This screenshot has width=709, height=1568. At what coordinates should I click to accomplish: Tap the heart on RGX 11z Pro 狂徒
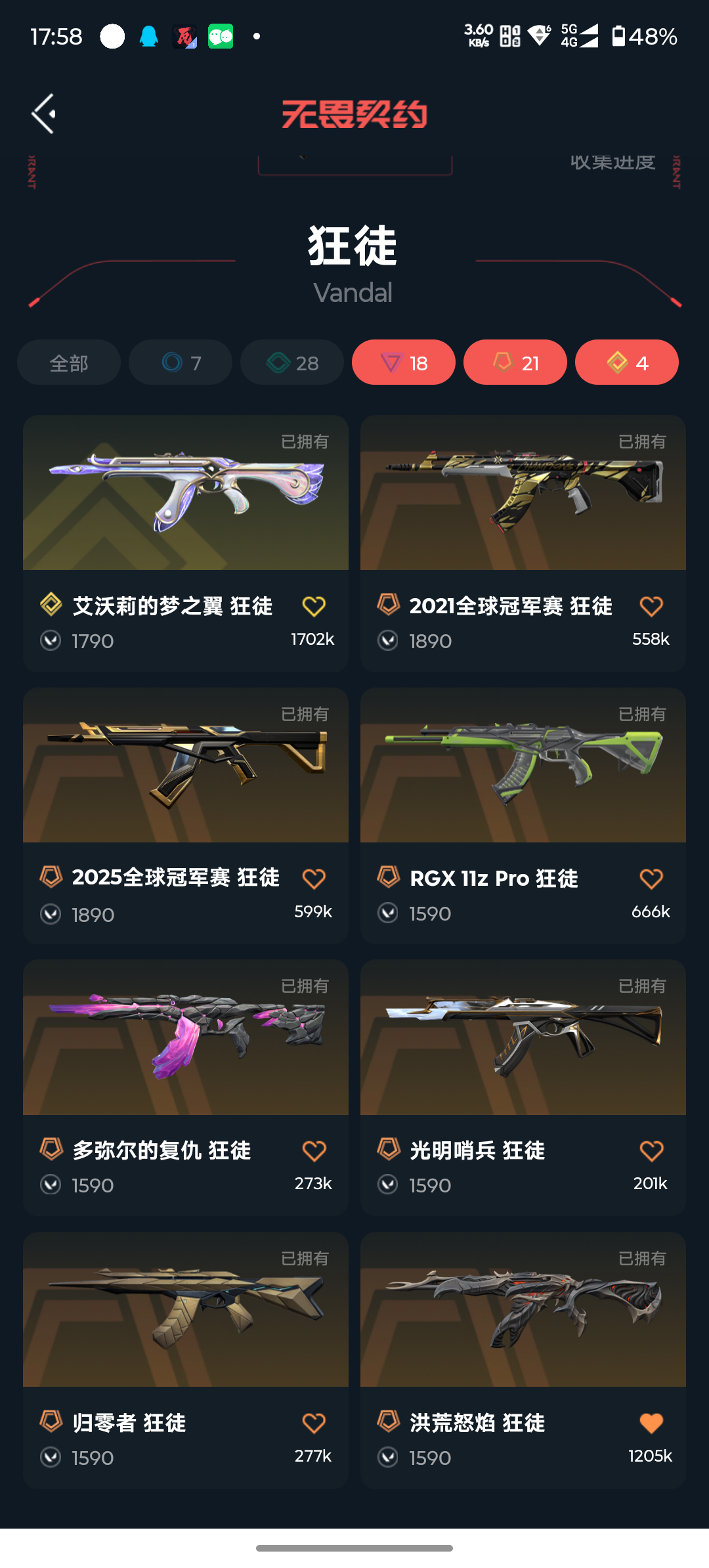pos(651,879)
